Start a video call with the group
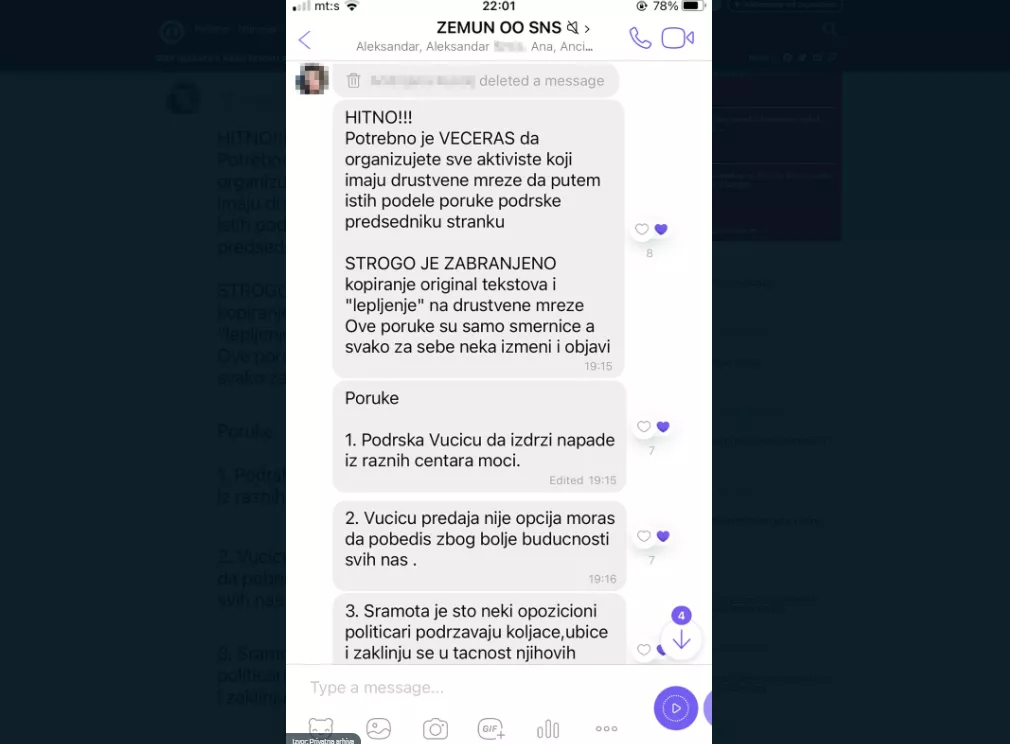1010x744 pixels. click(x=677, y=38)
